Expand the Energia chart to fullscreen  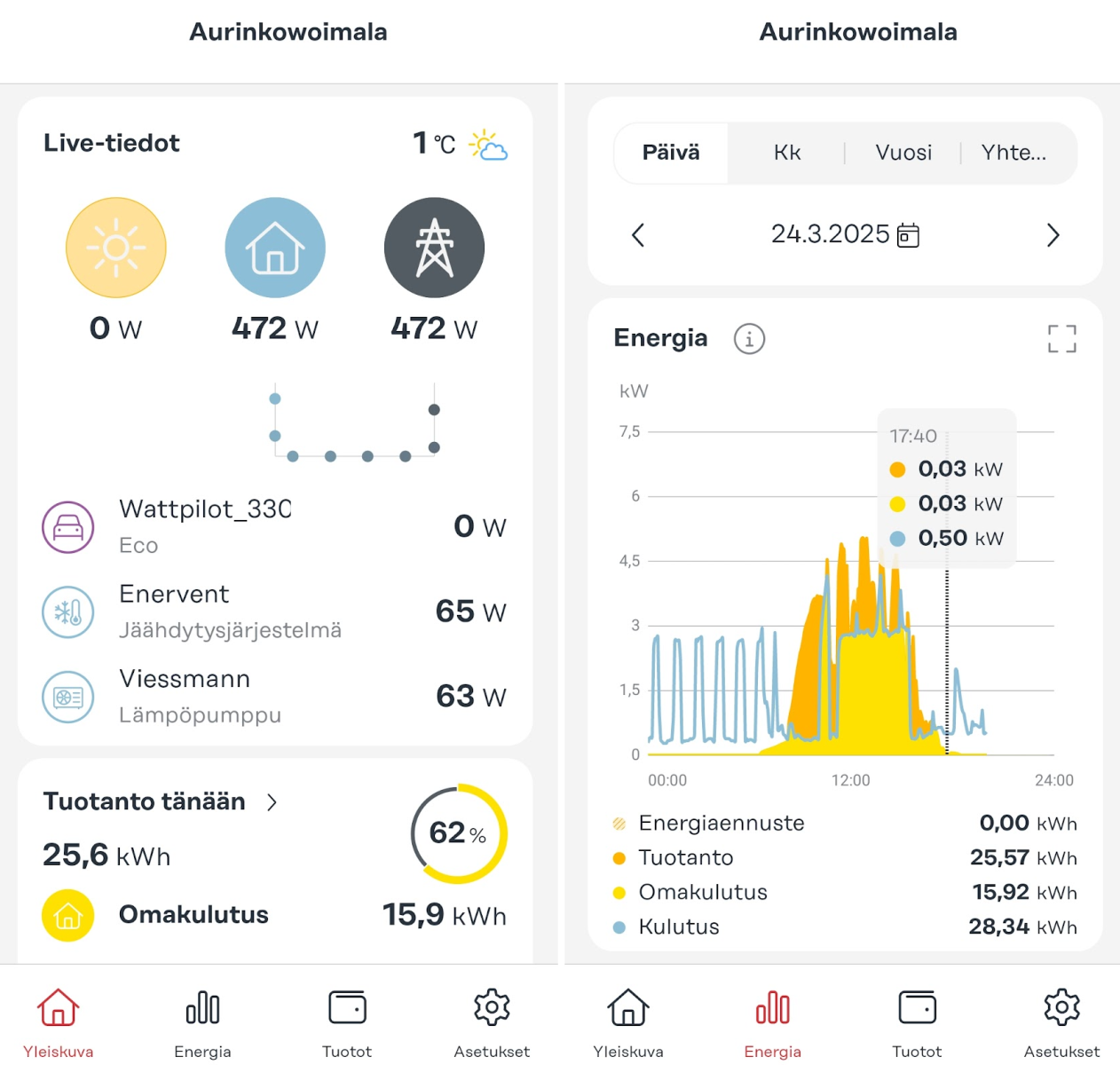[x=1061, y=339]
